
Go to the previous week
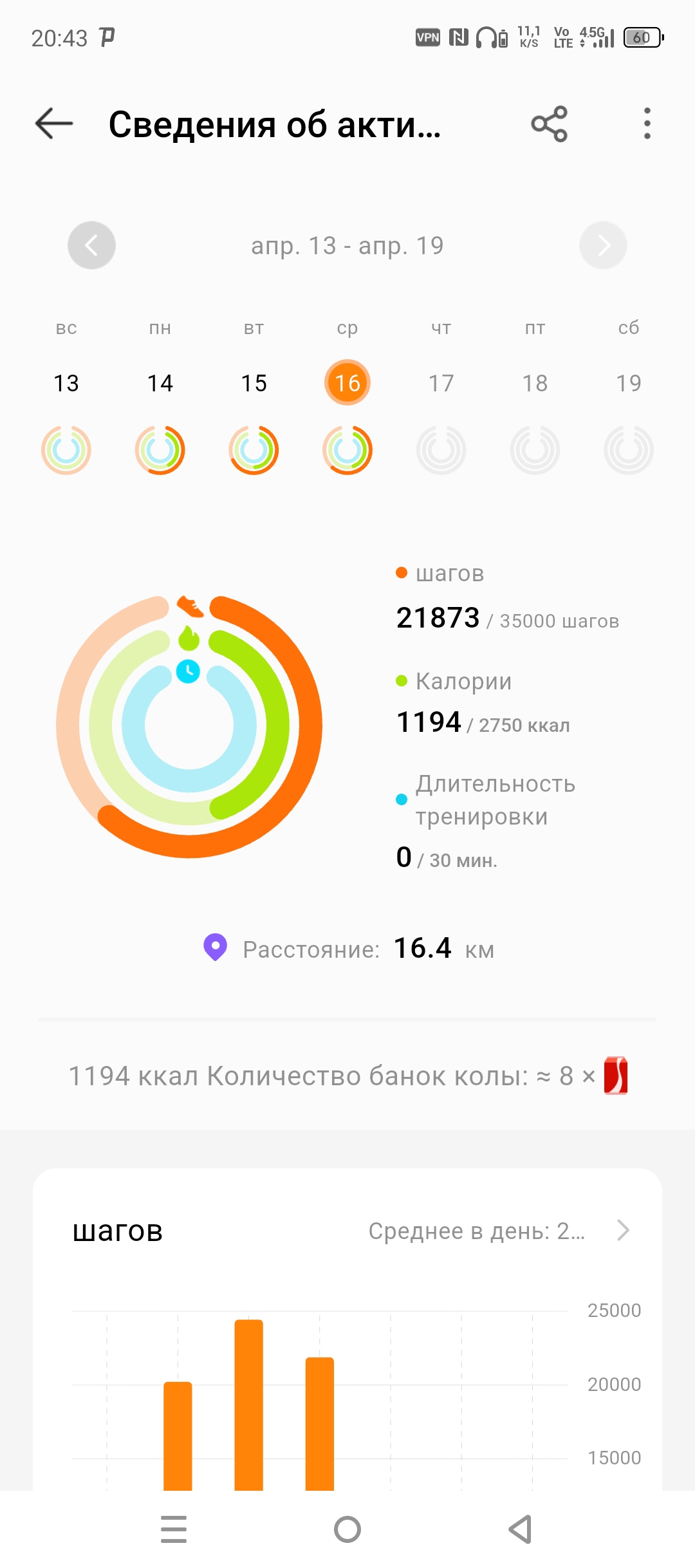coord(91,245)
